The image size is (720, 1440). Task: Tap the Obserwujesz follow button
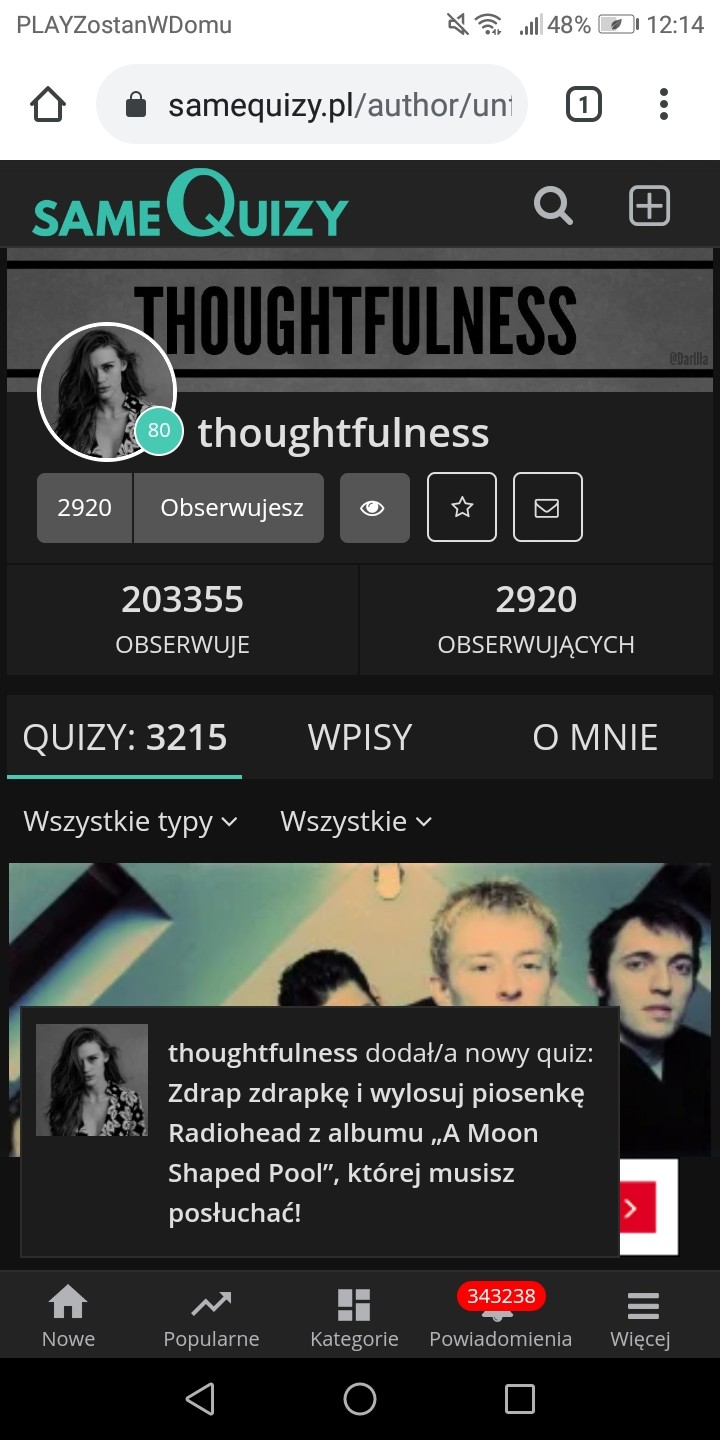232,508
